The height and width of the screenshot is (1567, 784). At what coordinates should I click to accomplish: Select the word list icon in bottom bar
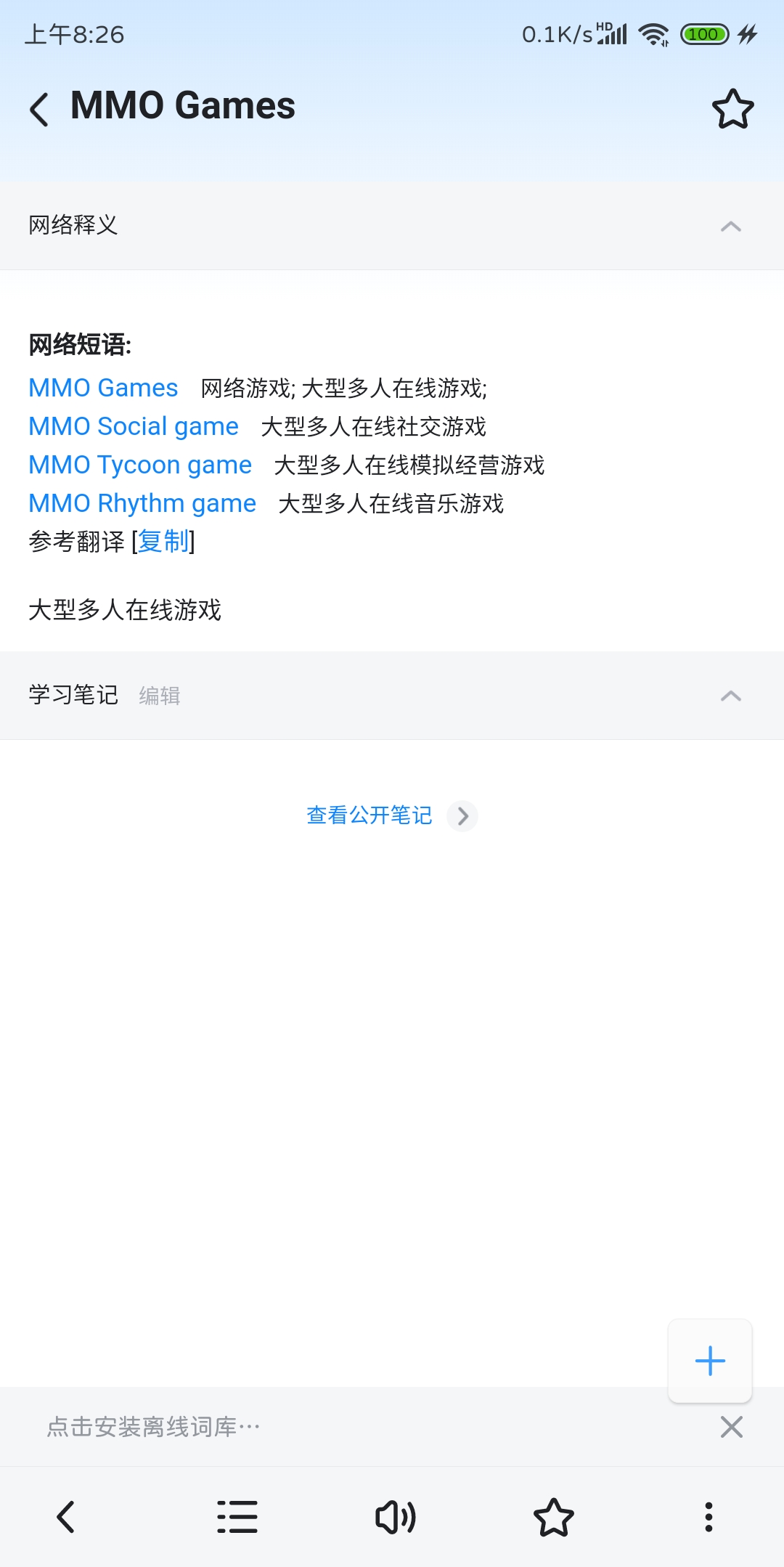click(237, 1516)
